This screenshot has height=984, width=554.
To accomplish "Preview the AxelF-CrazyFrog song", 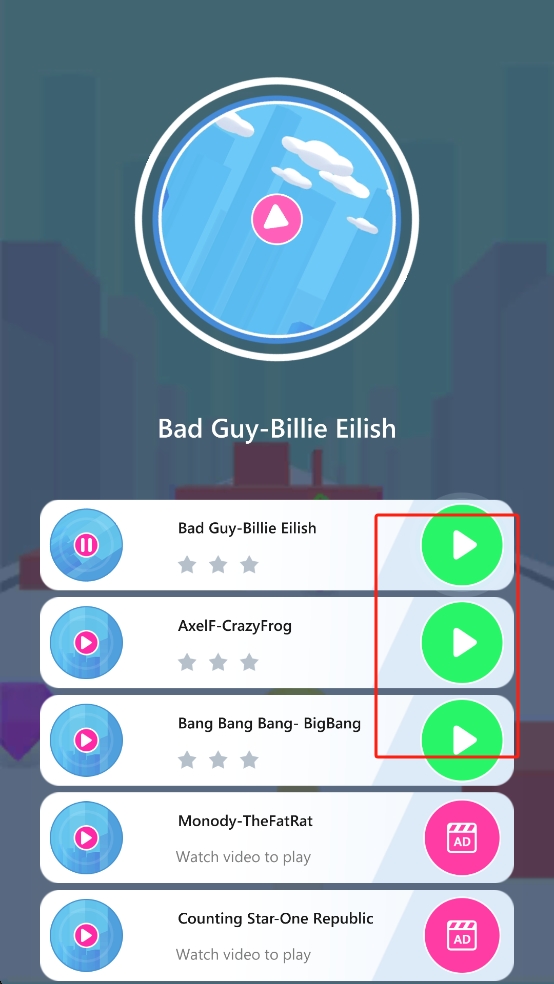I will coord(86,643).
